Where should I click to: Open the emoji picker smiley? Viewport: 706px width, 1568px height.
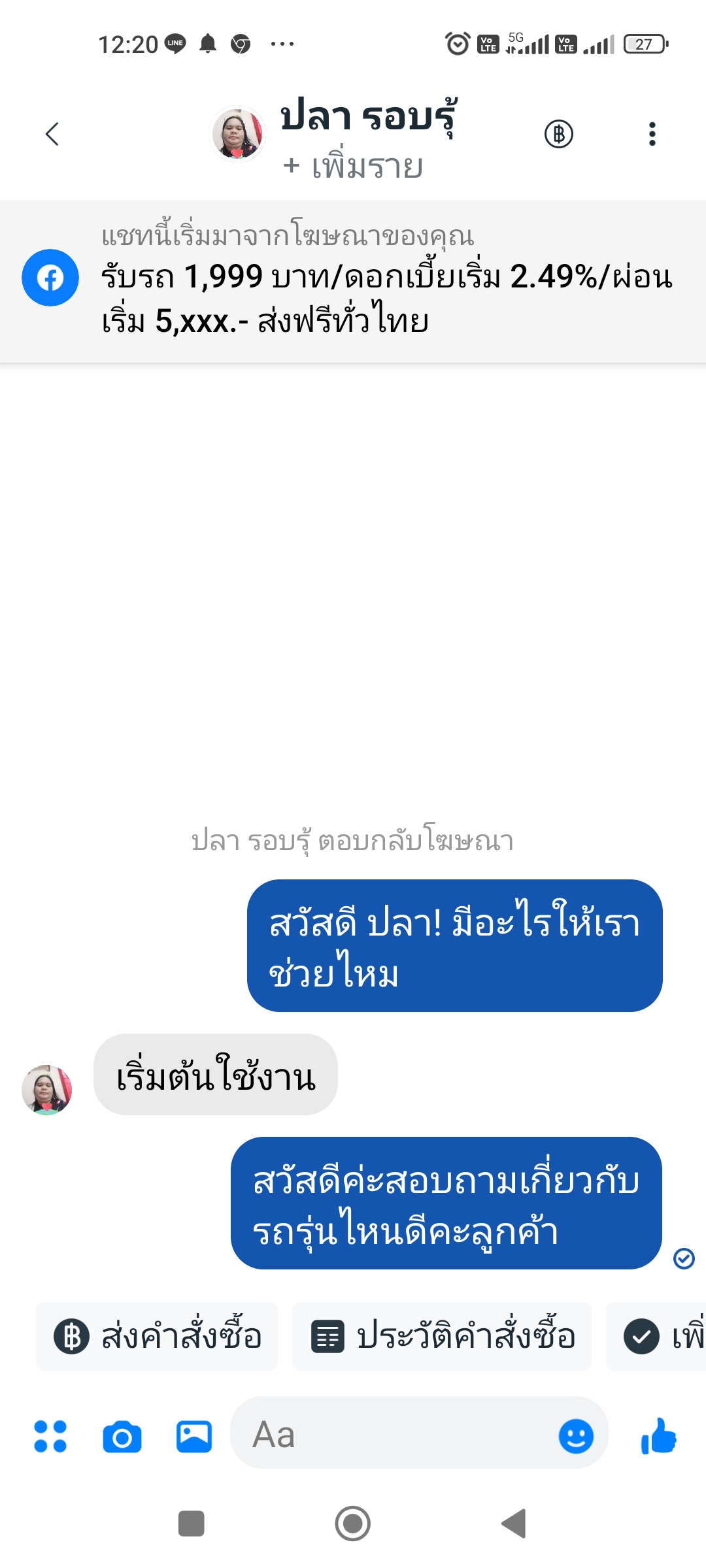[x=576, y=1437]
